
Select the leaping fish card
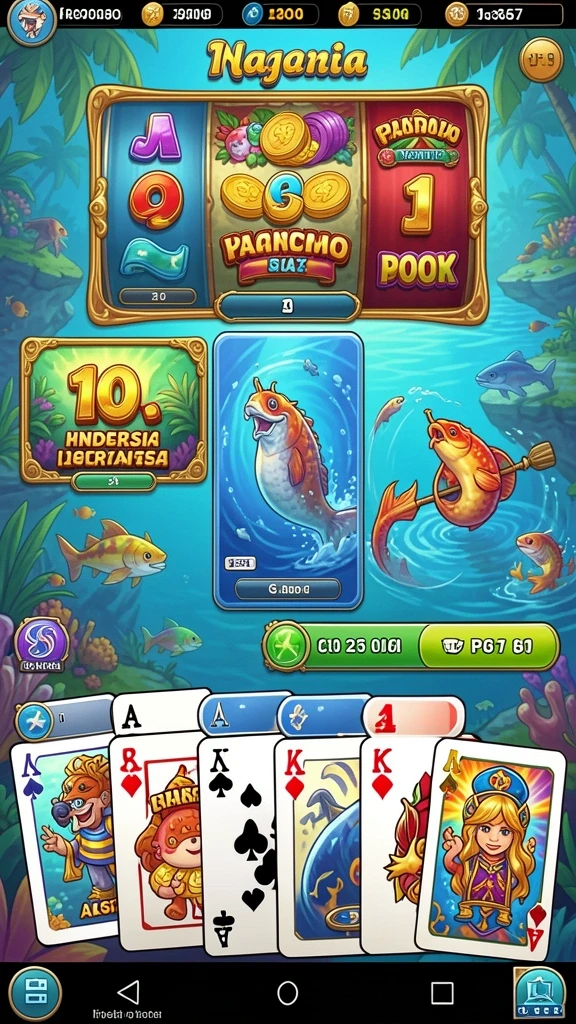(289, 471)
